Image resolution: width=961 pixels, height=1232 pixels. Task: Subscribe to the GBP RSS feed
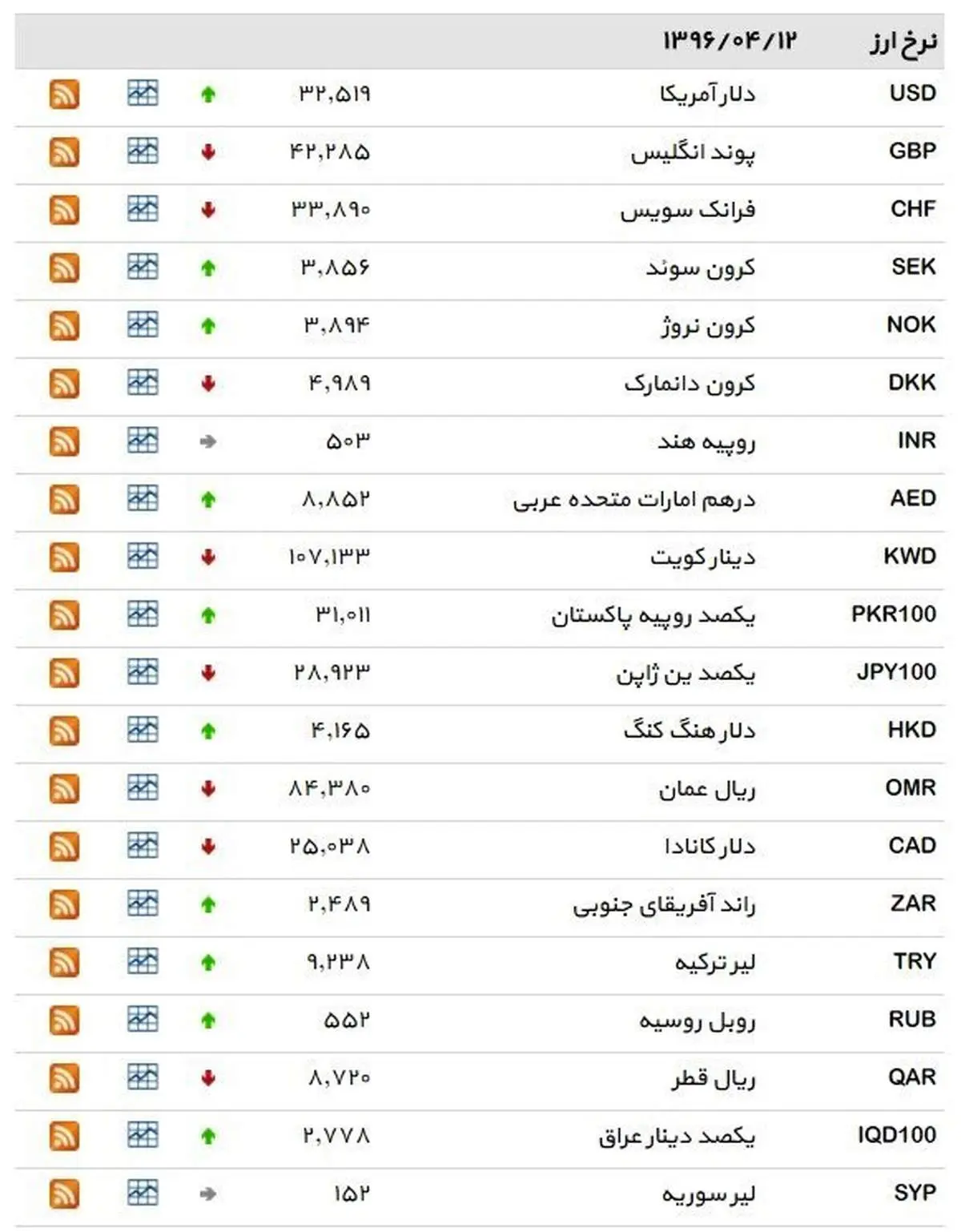(64, 151)
